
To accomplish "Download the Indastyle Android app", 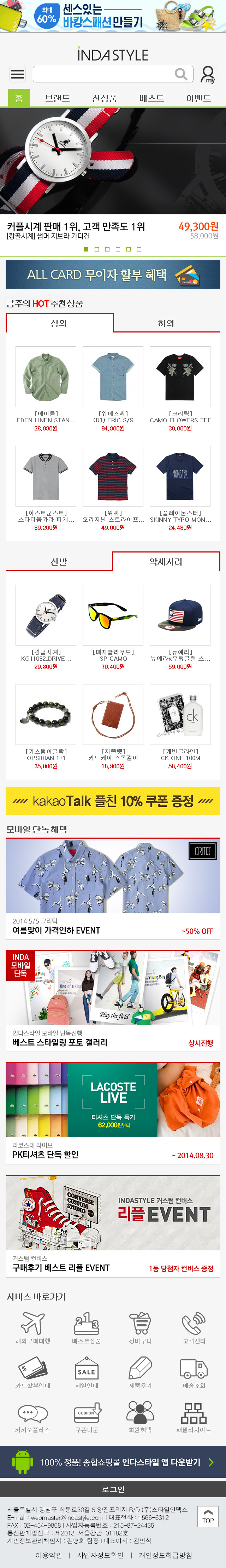I will 113,1462.
